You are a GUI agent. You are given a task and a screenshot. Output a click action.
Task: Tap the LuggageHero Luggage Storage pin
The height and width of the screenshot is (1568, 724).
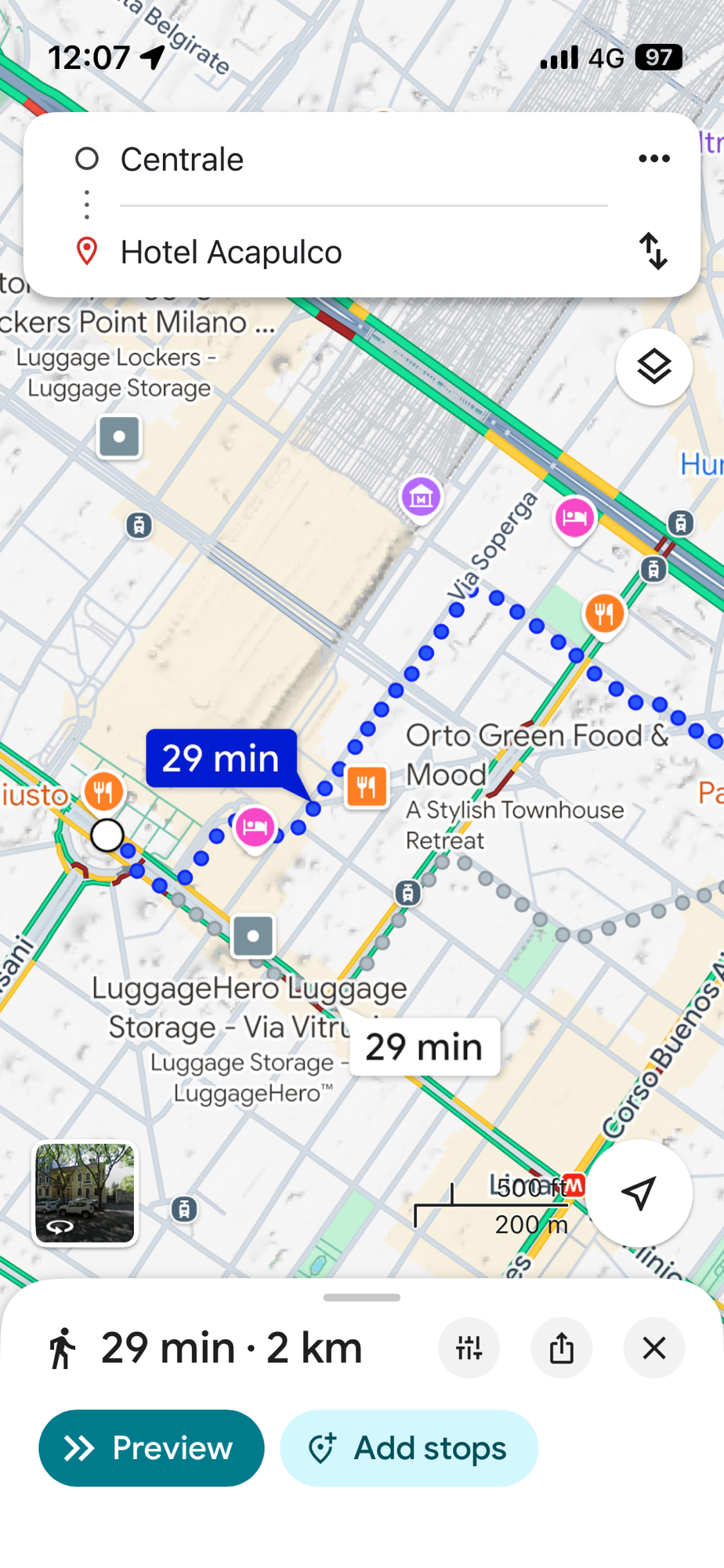(253, 936)
